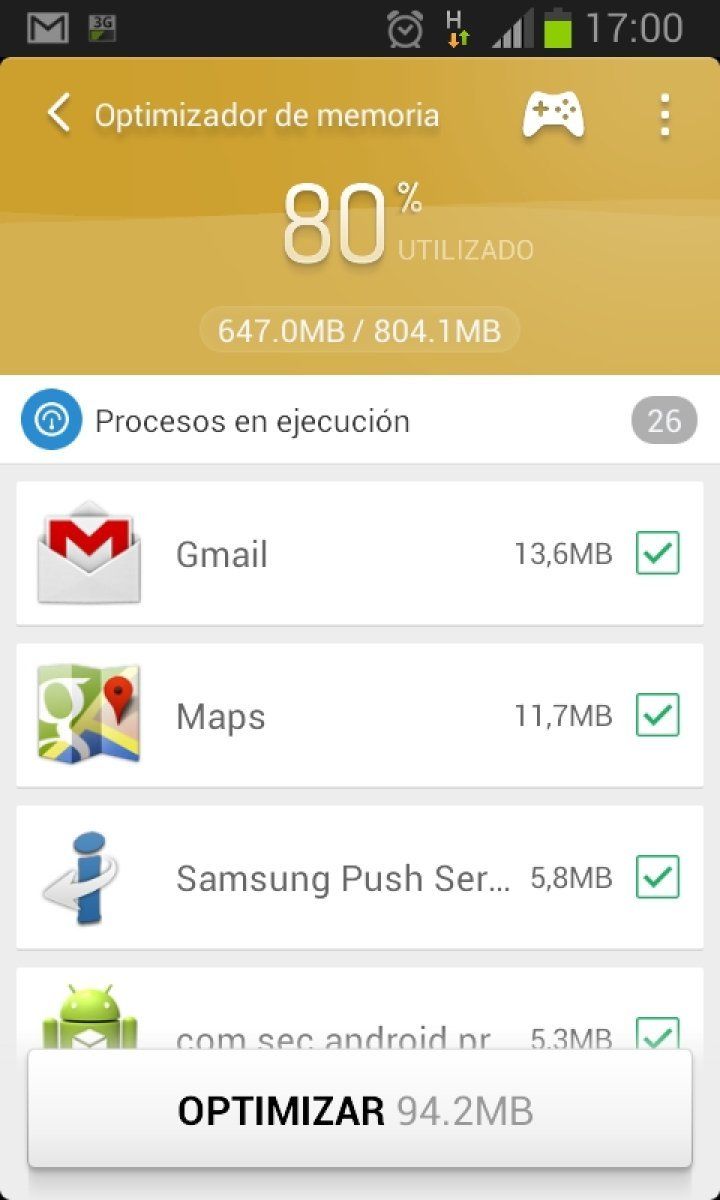Tap the 26 process count badge
Screen dimensions: 720x1200
click(x=663, y=420)
